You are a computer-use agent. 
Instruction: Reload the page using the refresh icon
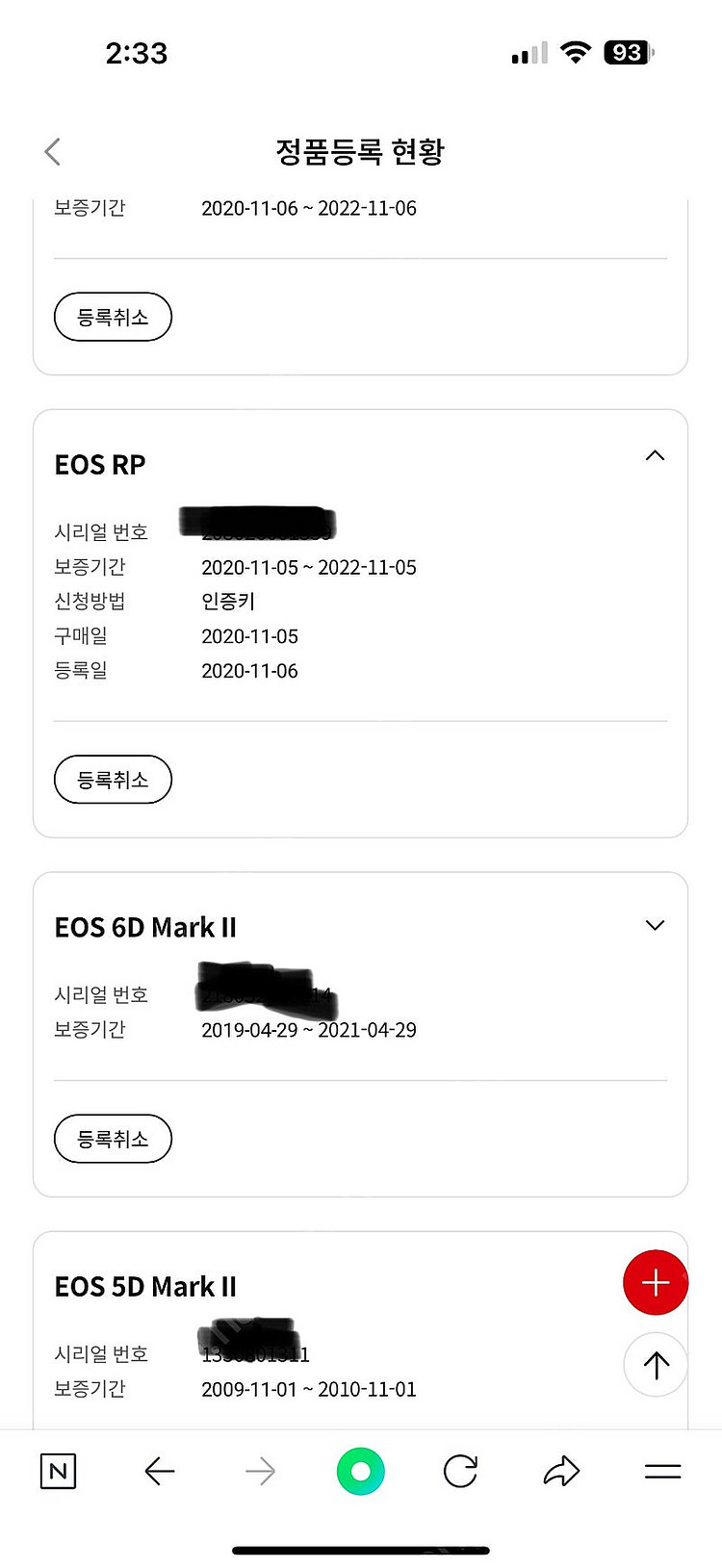point(460,1471)
